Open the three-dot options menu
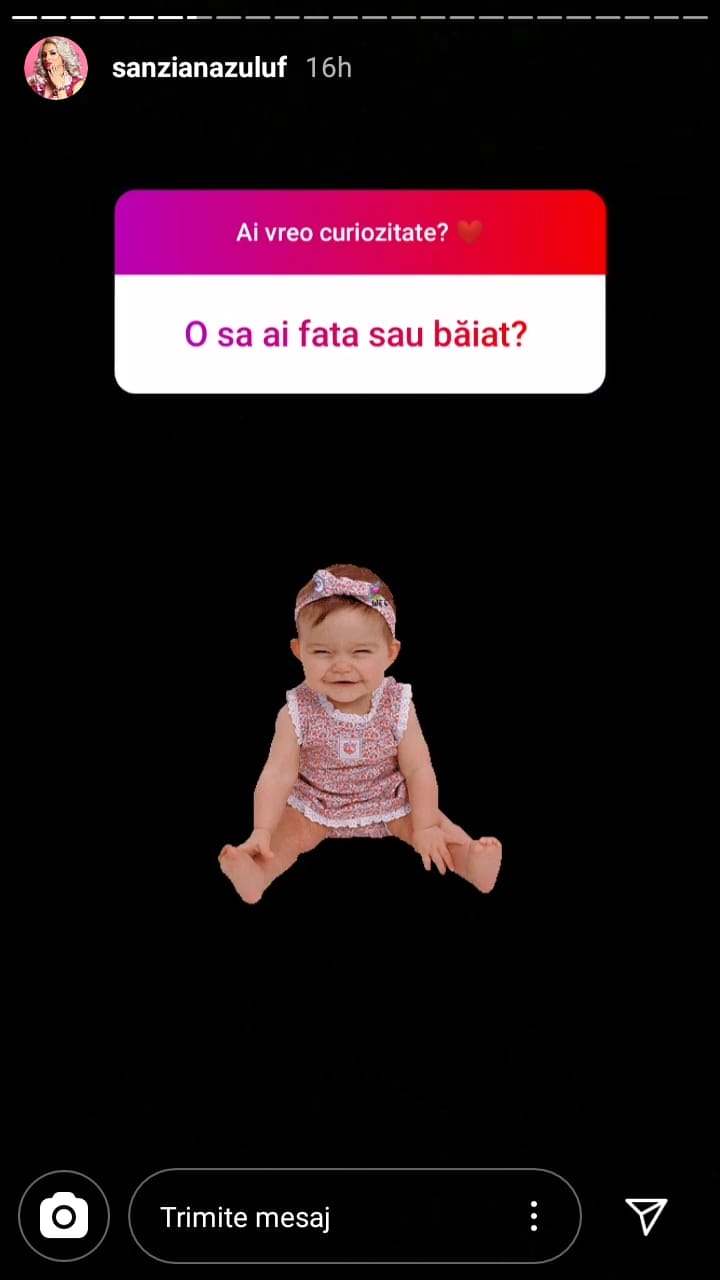The width and height of the screenshot is (720, 1280). 534,1216
